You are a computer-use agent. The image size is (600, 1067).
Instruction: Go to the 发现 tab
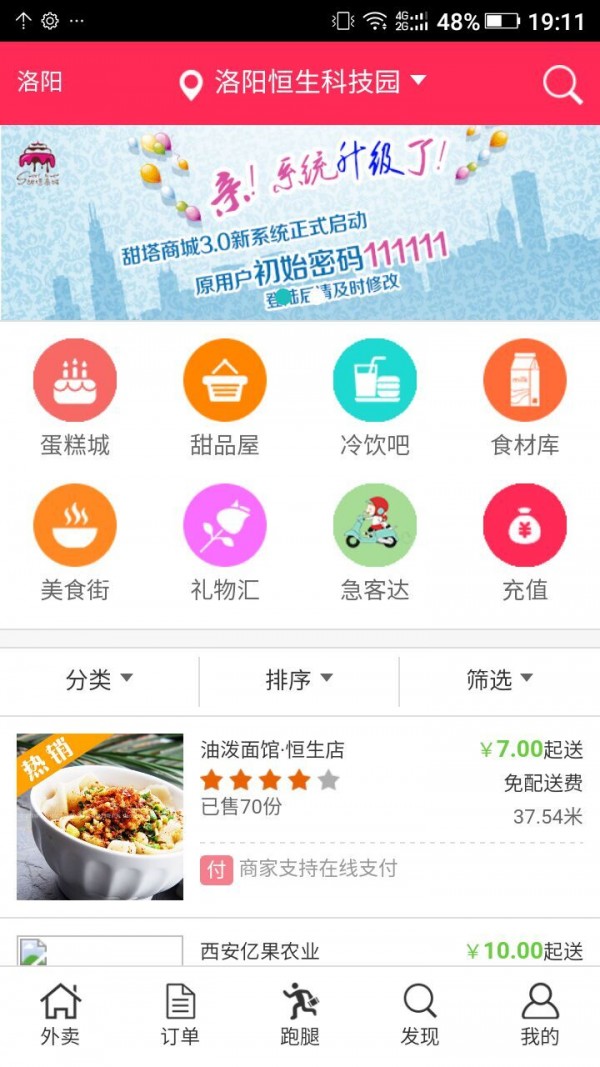[x=420, y=1015]
